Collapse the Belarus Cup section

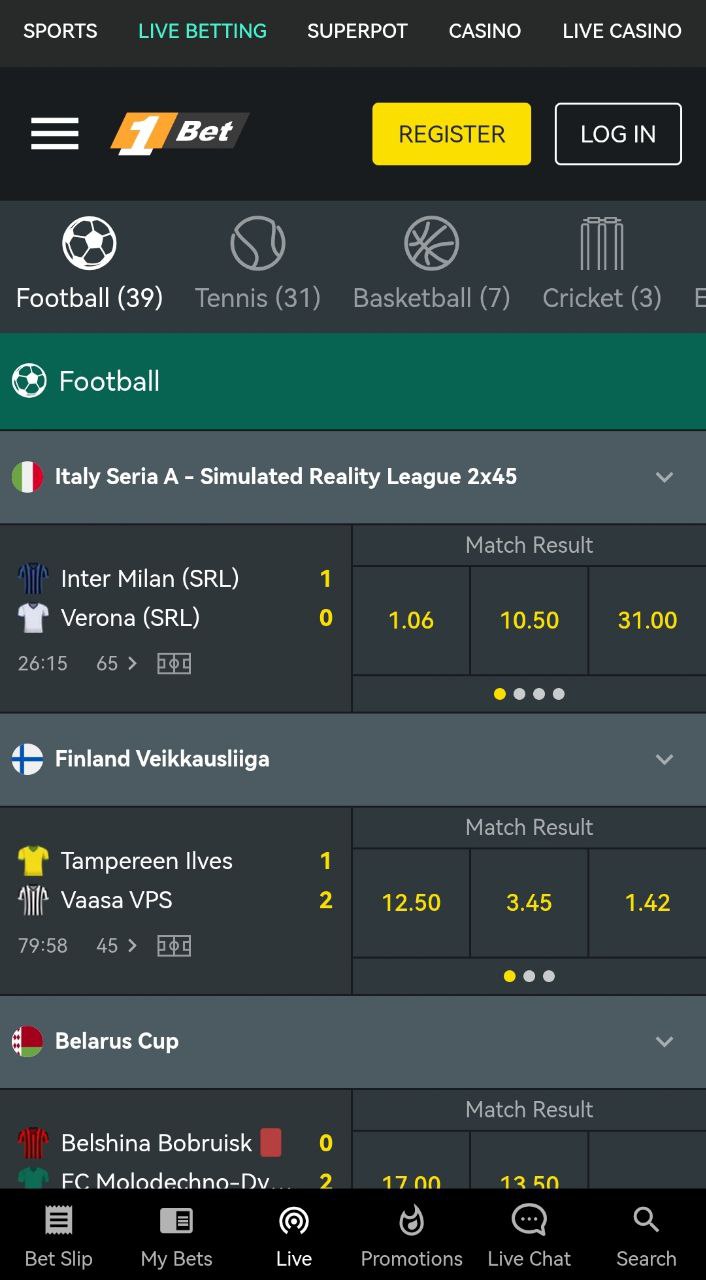664,1041
